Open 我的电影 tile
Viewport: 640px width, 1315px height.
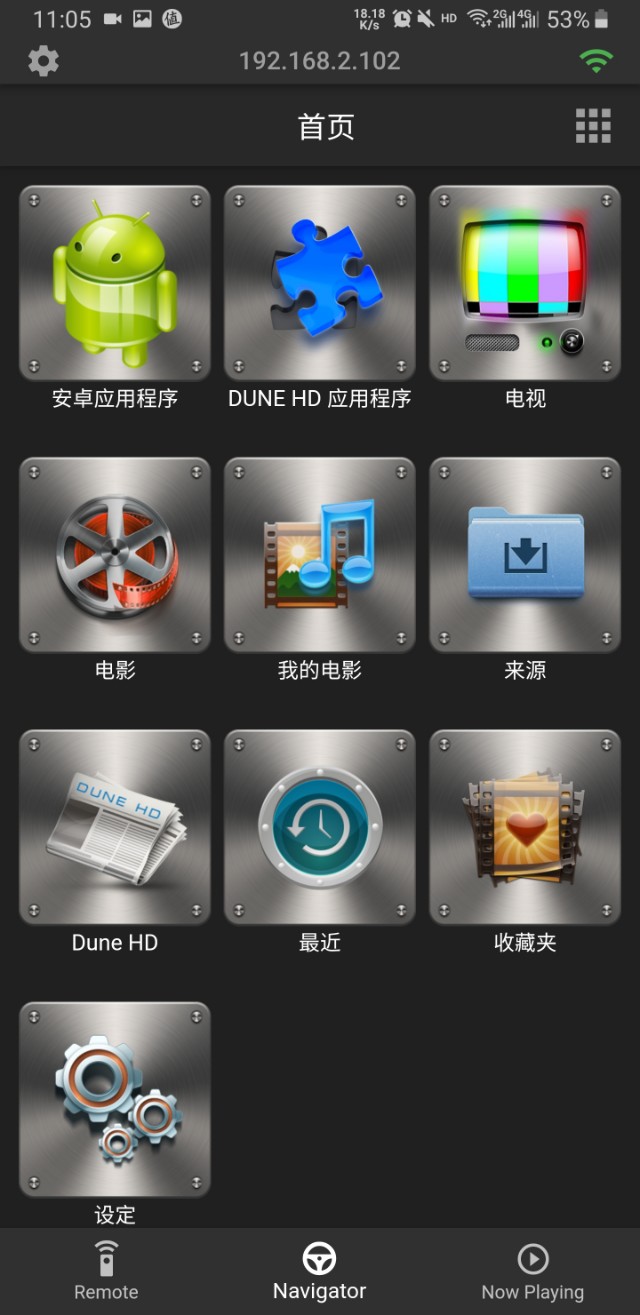click(320, 555)
